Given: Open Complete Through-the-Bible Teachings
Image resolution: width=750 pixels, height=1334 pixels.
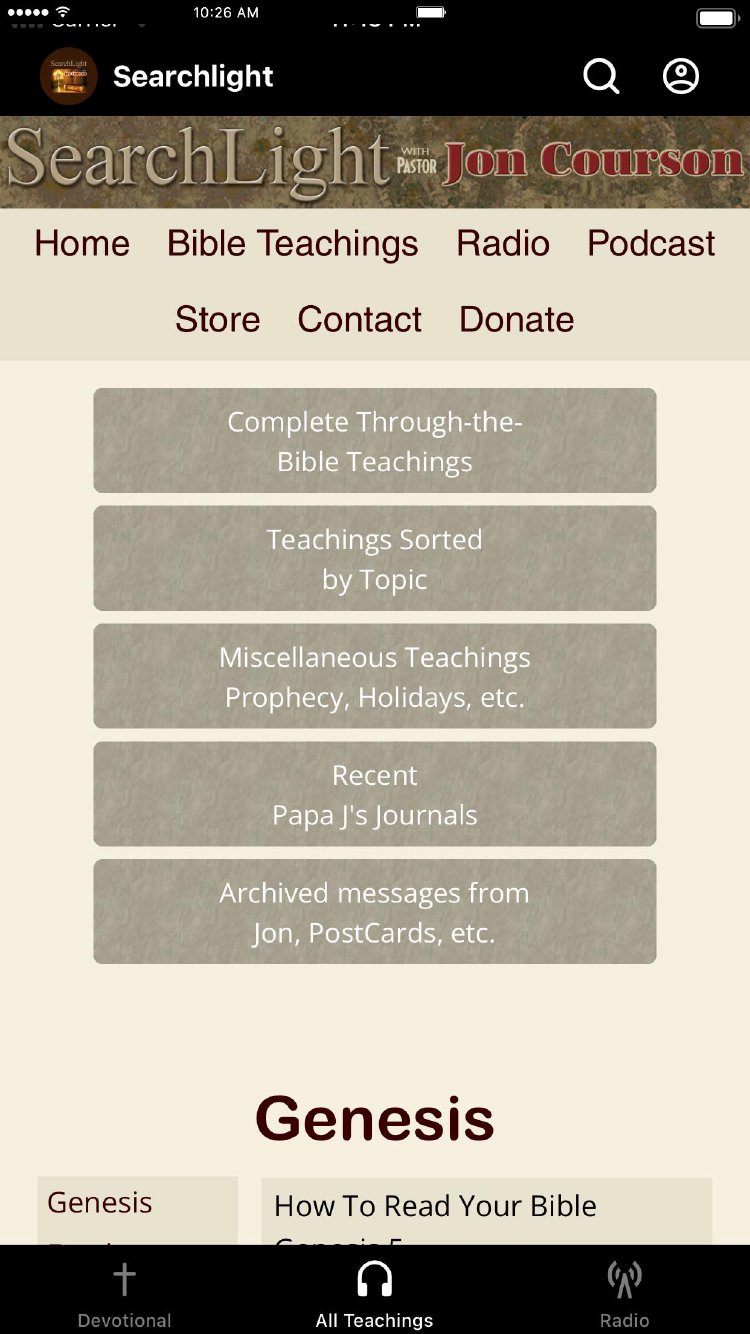Looking at the screenshot, I should (375, 441).
